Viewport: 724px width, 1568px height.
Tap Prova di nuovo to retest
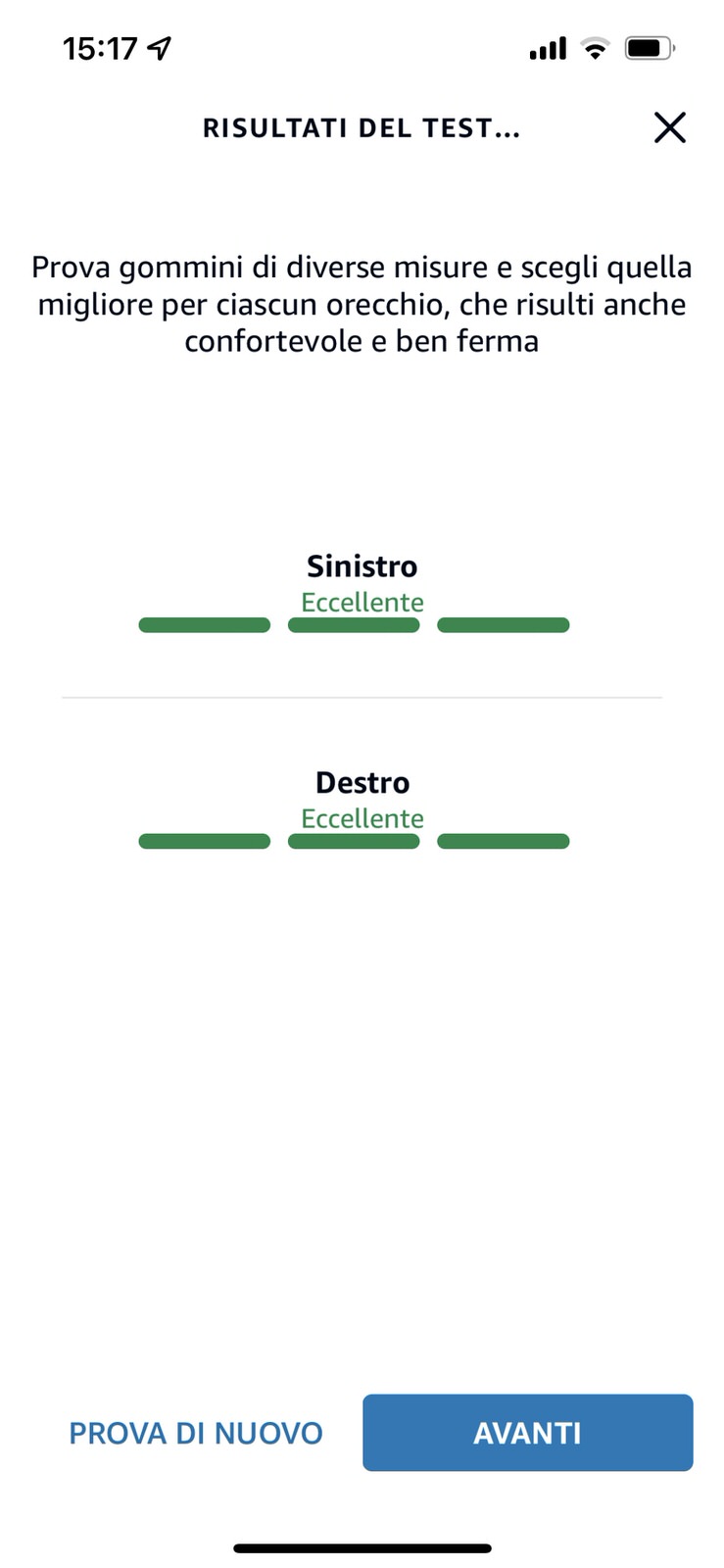(196, 1433)
